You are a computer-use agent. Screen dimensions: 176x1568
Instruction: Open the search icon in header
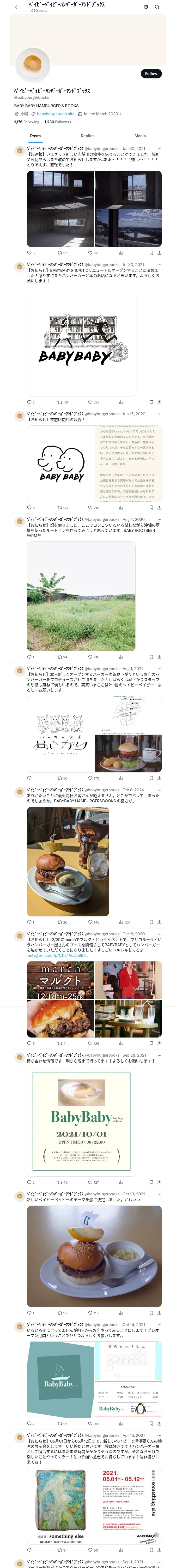(x=157, y=7)
